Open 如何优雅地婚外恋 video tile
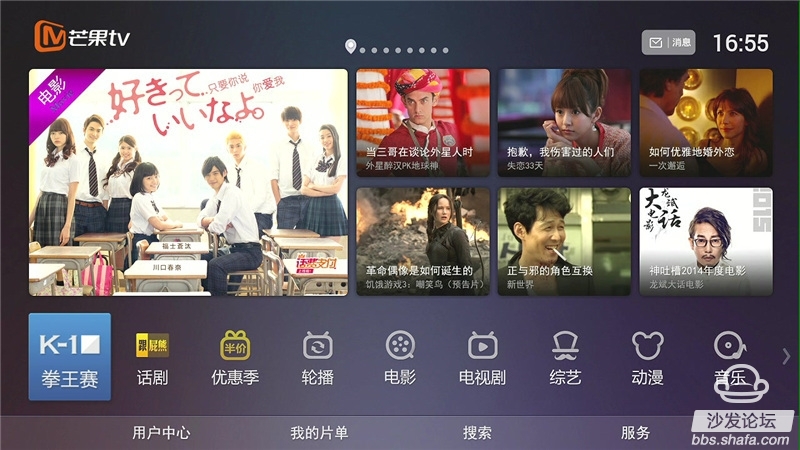Screen dimensions: 800x450 (x=706, y=122)
